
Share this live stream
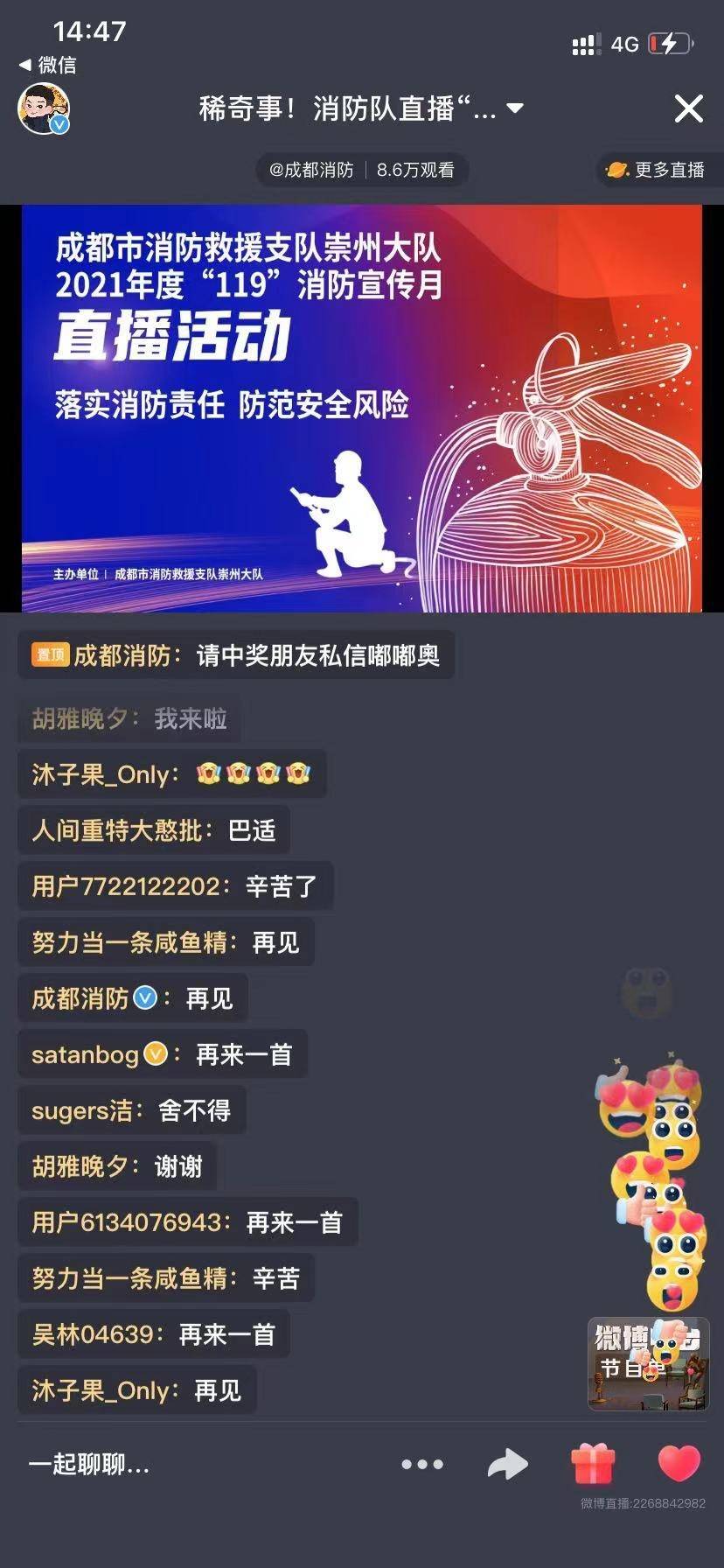tap(507, 1464)
